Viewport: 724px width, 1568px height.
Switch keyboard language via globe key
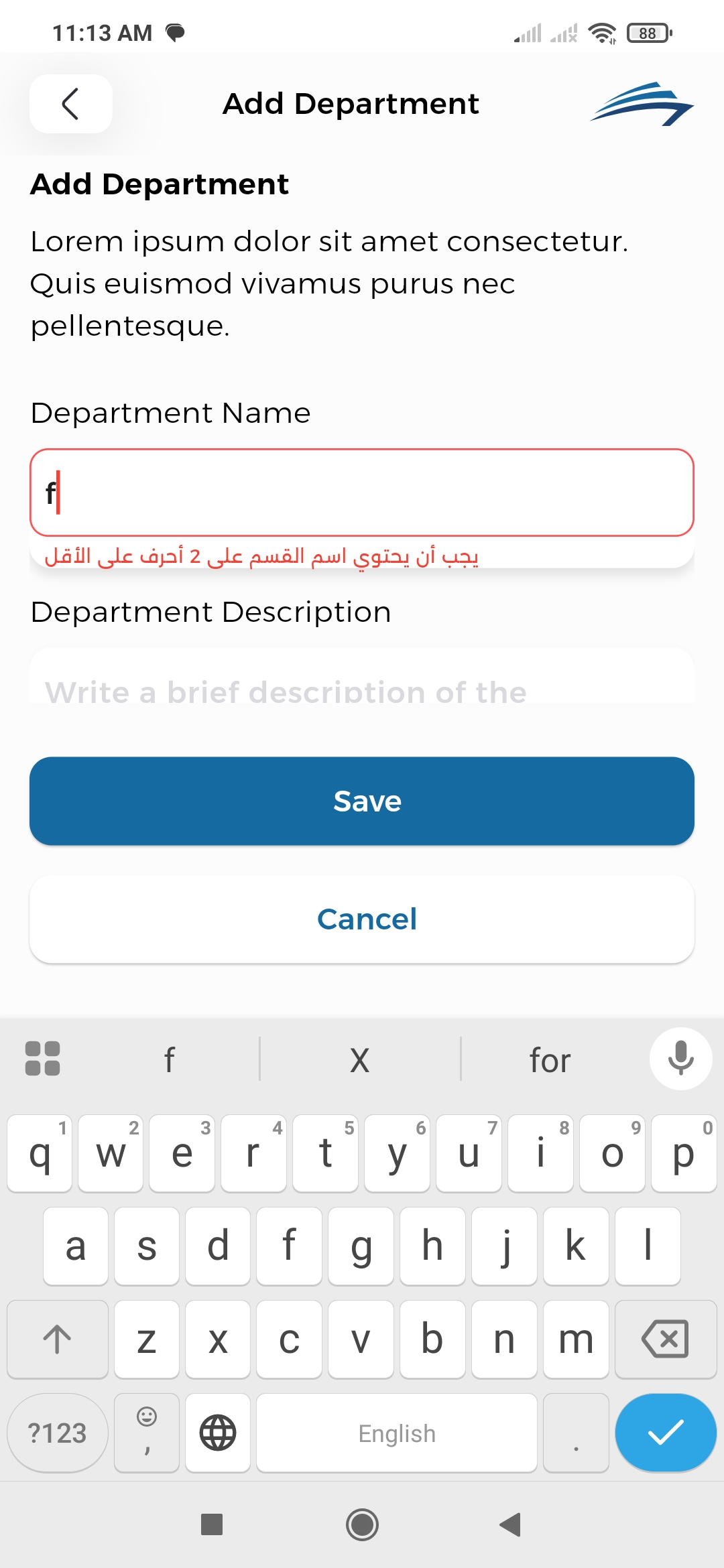pyautogui.click(x=218, y=1433)
